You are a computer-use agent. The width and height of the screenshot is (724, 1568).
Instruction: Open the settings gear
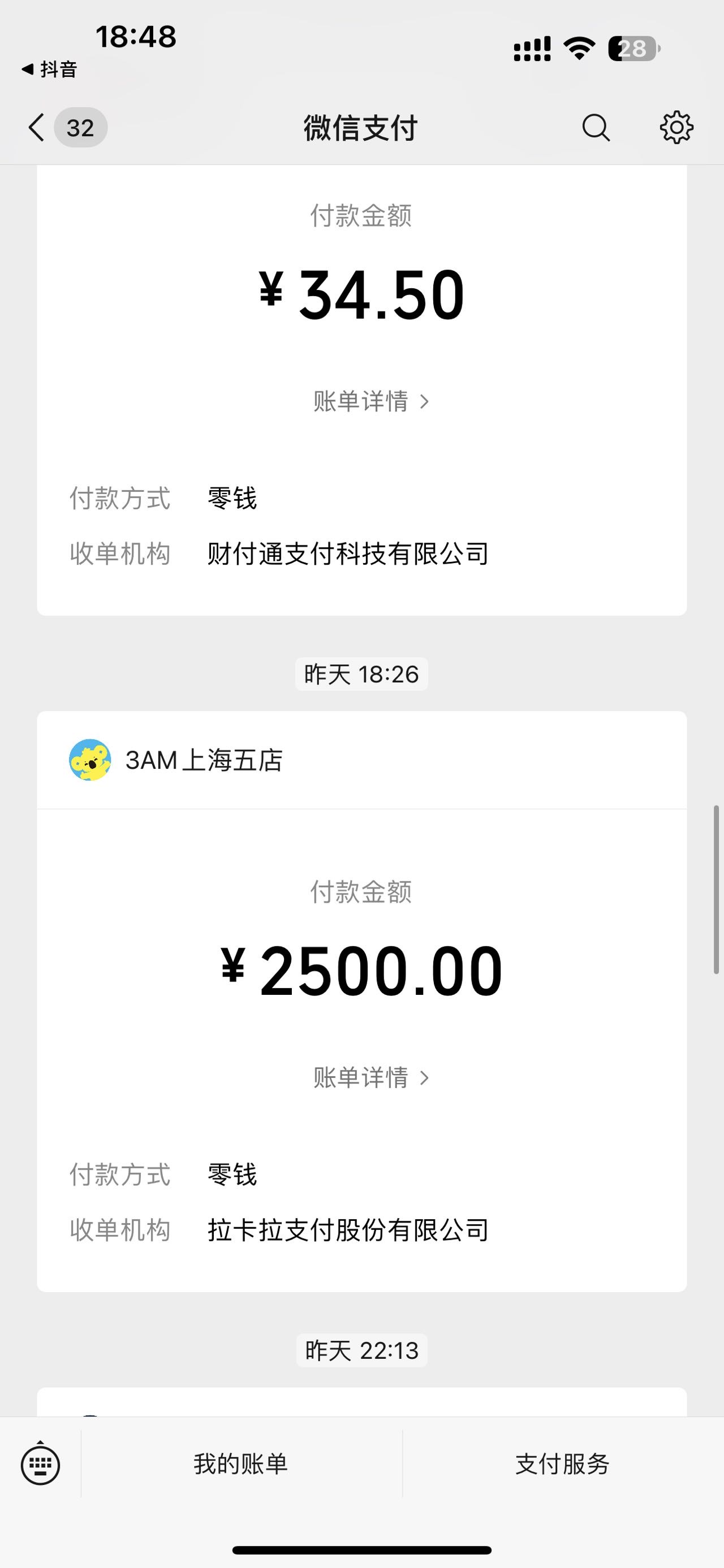pos(676,128)
